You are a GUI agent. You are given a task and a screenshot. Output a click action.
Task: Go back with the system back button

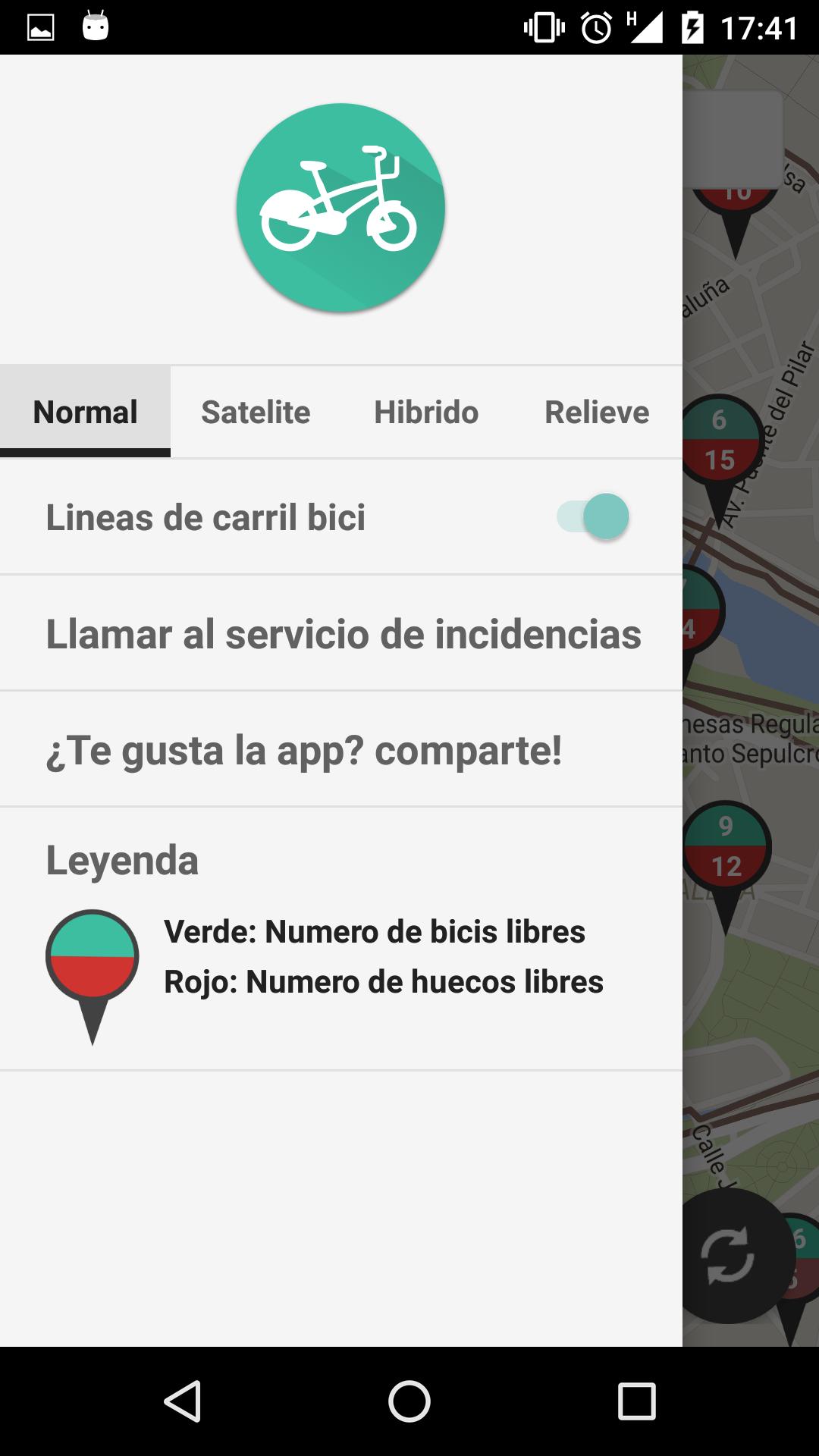tap(182, 1401)
